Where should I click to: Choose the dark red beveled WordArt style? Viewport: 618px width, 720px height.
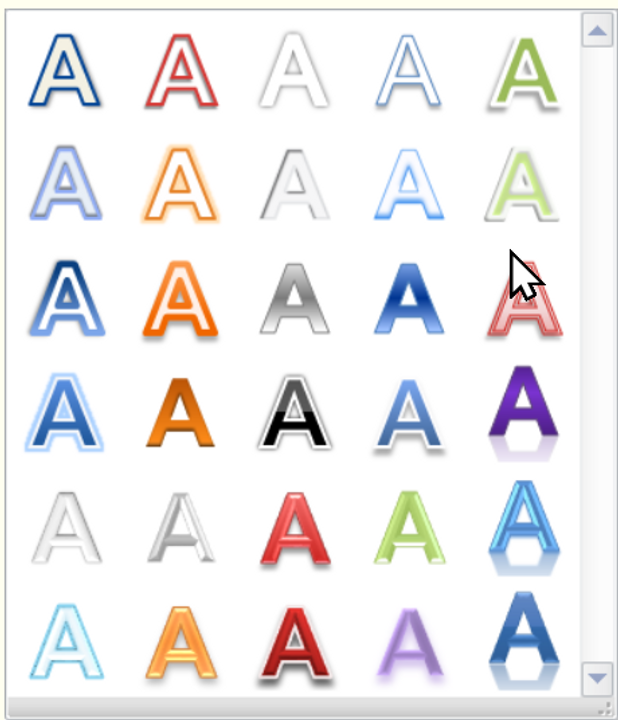click(296, 640)
